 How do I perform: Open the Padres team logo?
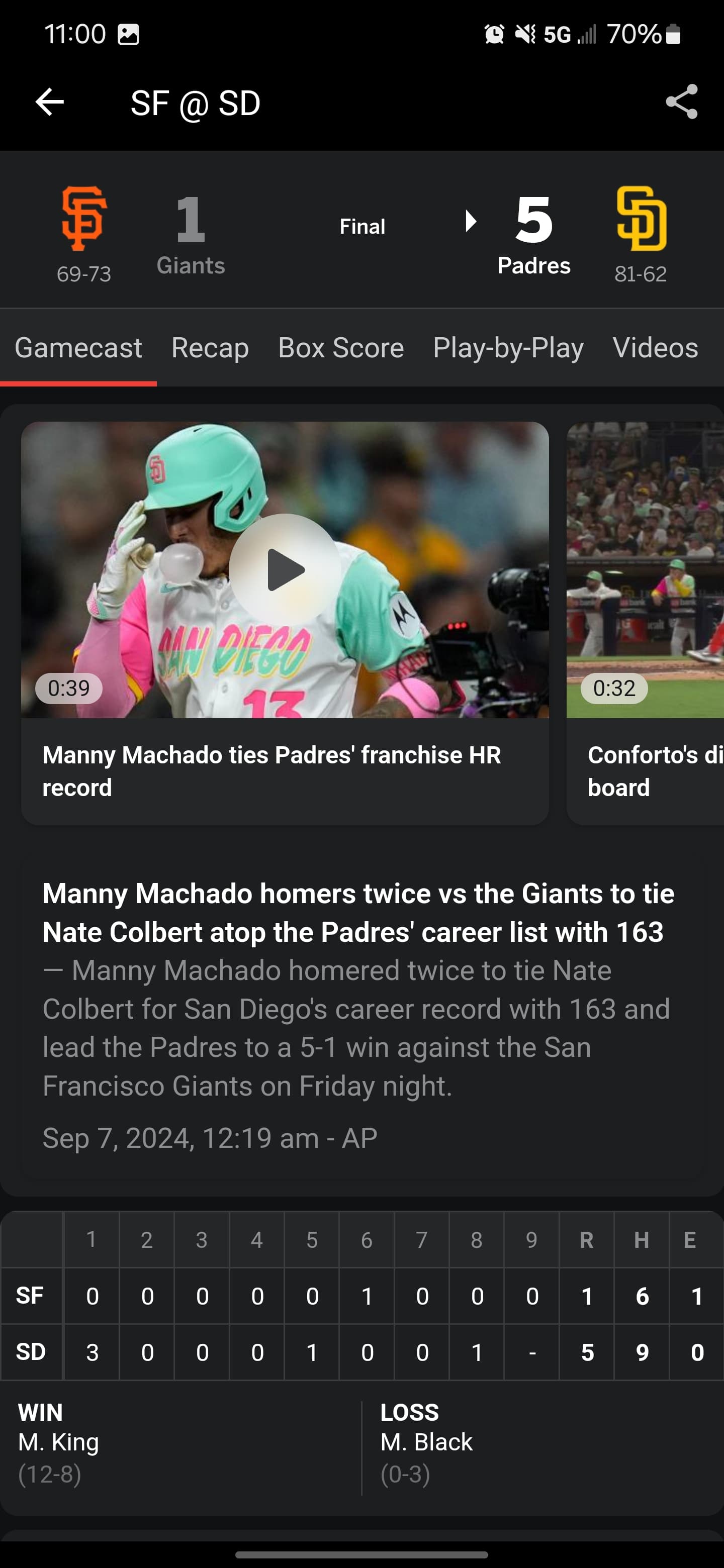(641, 219)
